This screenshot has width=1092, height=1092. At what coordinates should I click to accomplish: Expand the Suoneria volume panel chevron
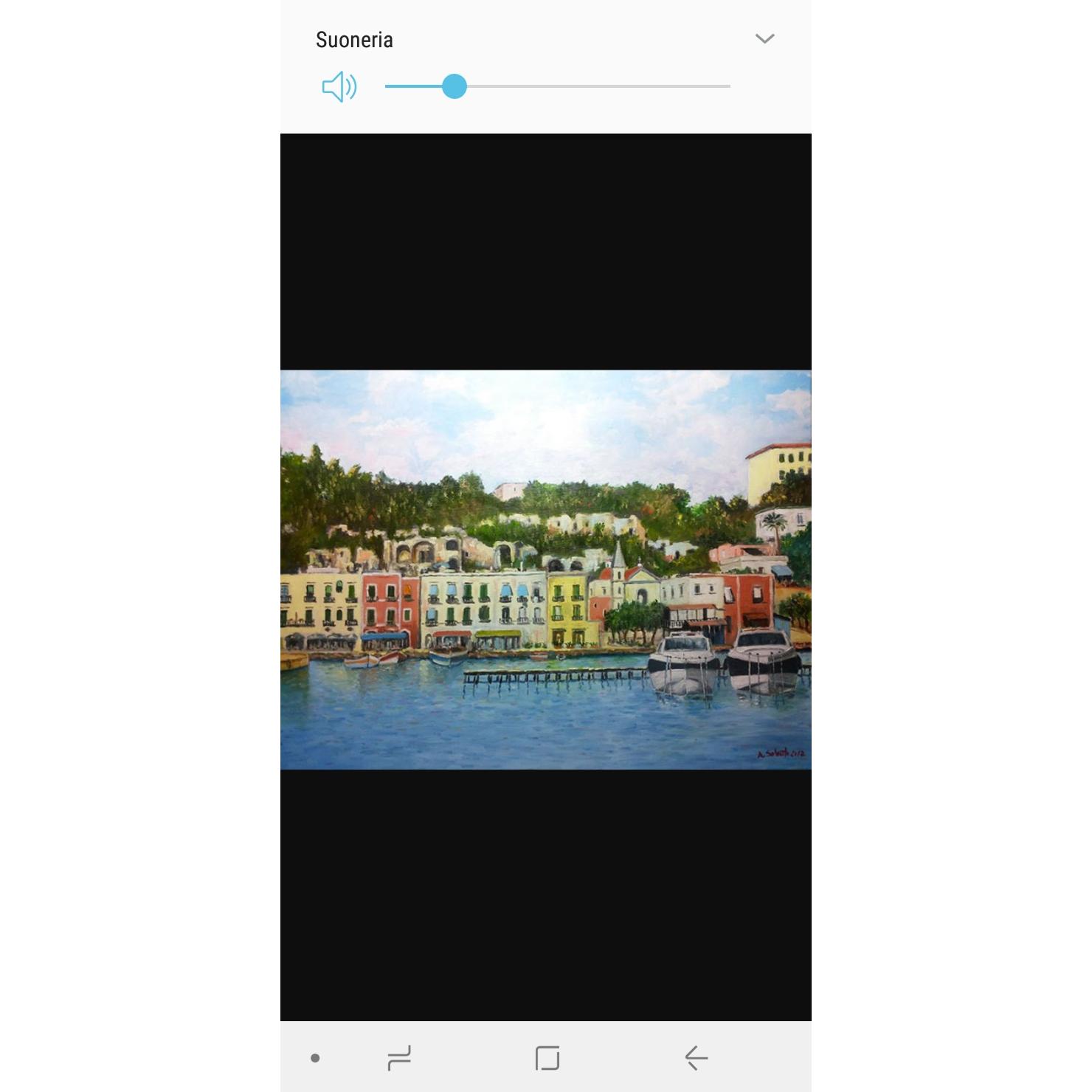coord(764,39)
